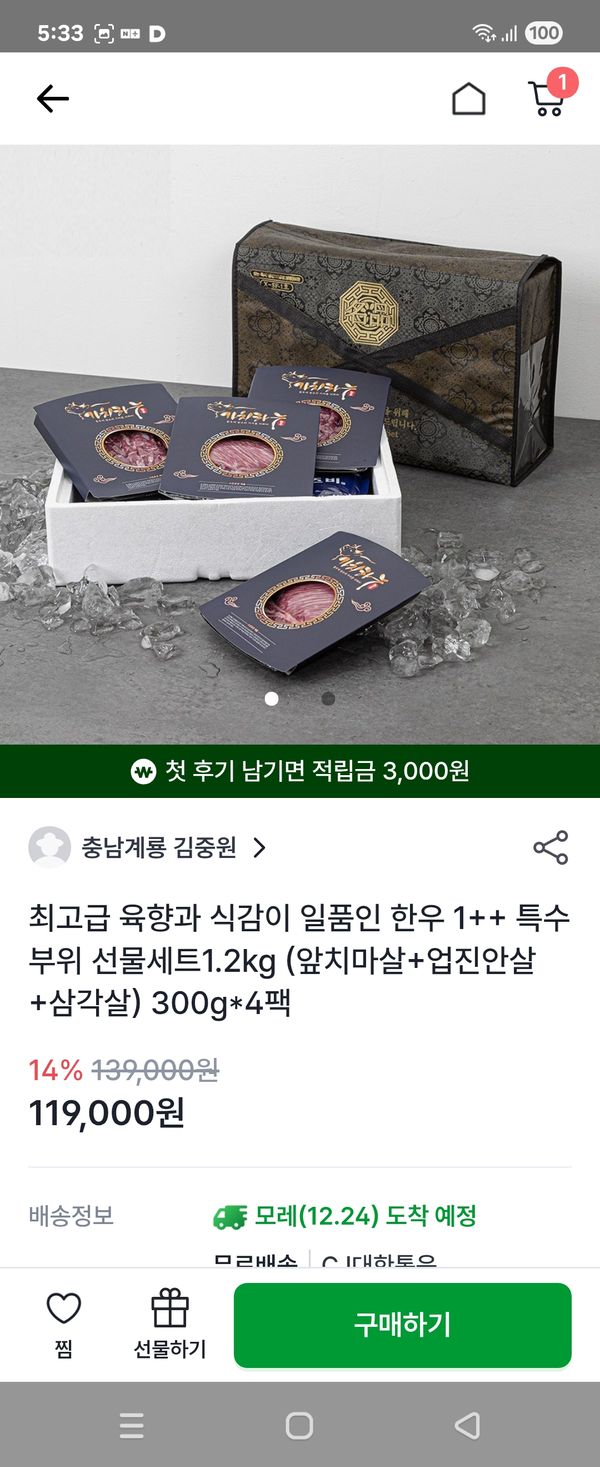Add product to 찜 wishlist

pos(64,1323)
